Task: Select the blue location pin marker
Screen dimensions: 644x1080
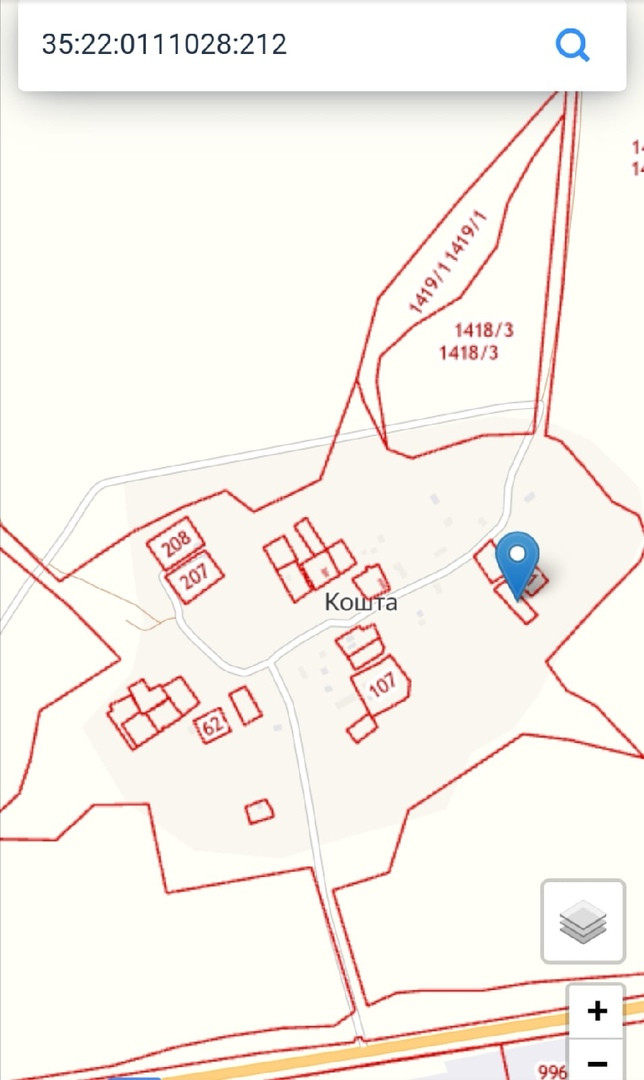Action: [x=517, y=564]
